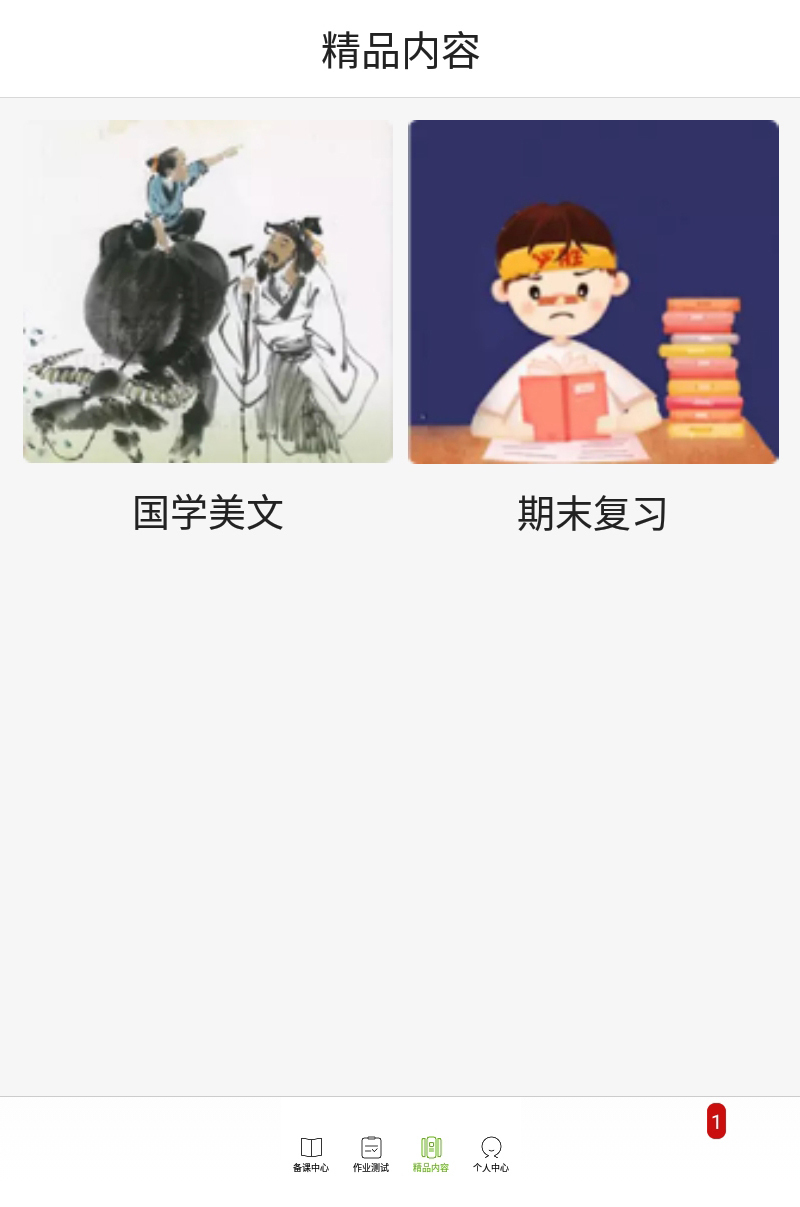Tap the currently active 精品内容 nav tab
The height and width of the screenshot is (1207, 800).
(x=430, y=1155)
